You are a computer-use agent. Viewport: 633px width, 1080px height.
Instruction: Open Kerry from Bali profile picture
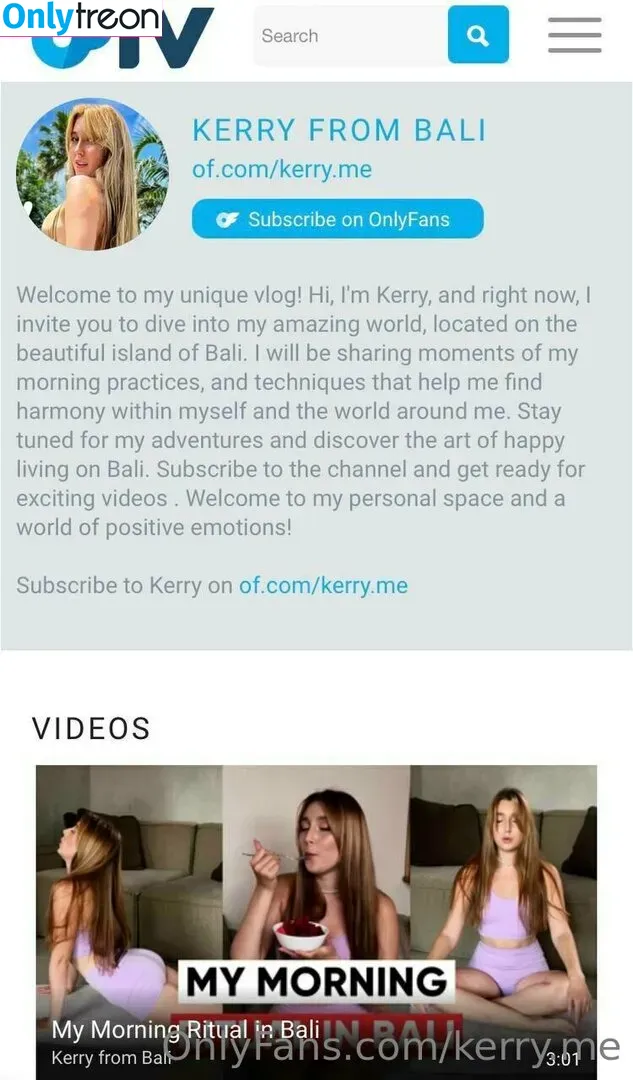92,173
